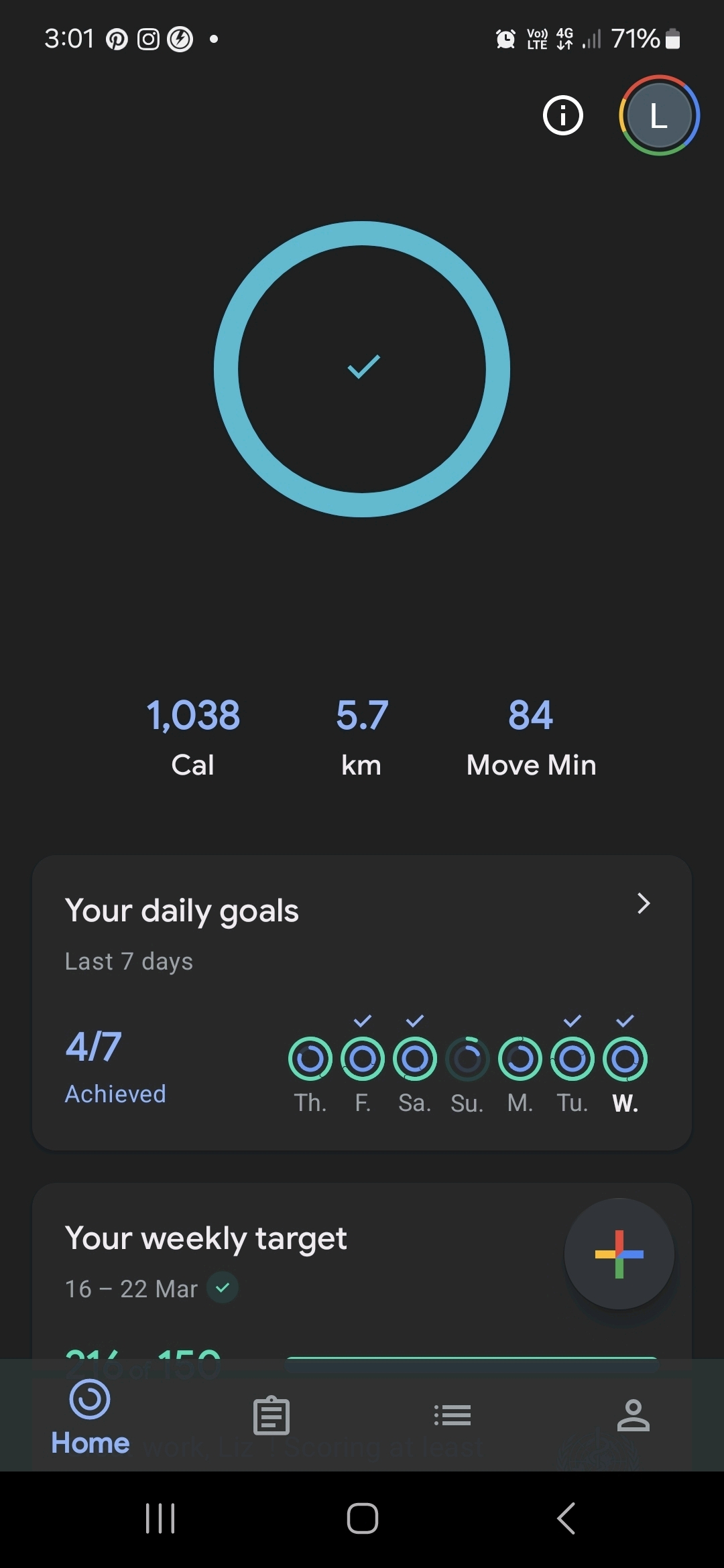
Task: Open the info icon at top
Action: tap(562, 115)
